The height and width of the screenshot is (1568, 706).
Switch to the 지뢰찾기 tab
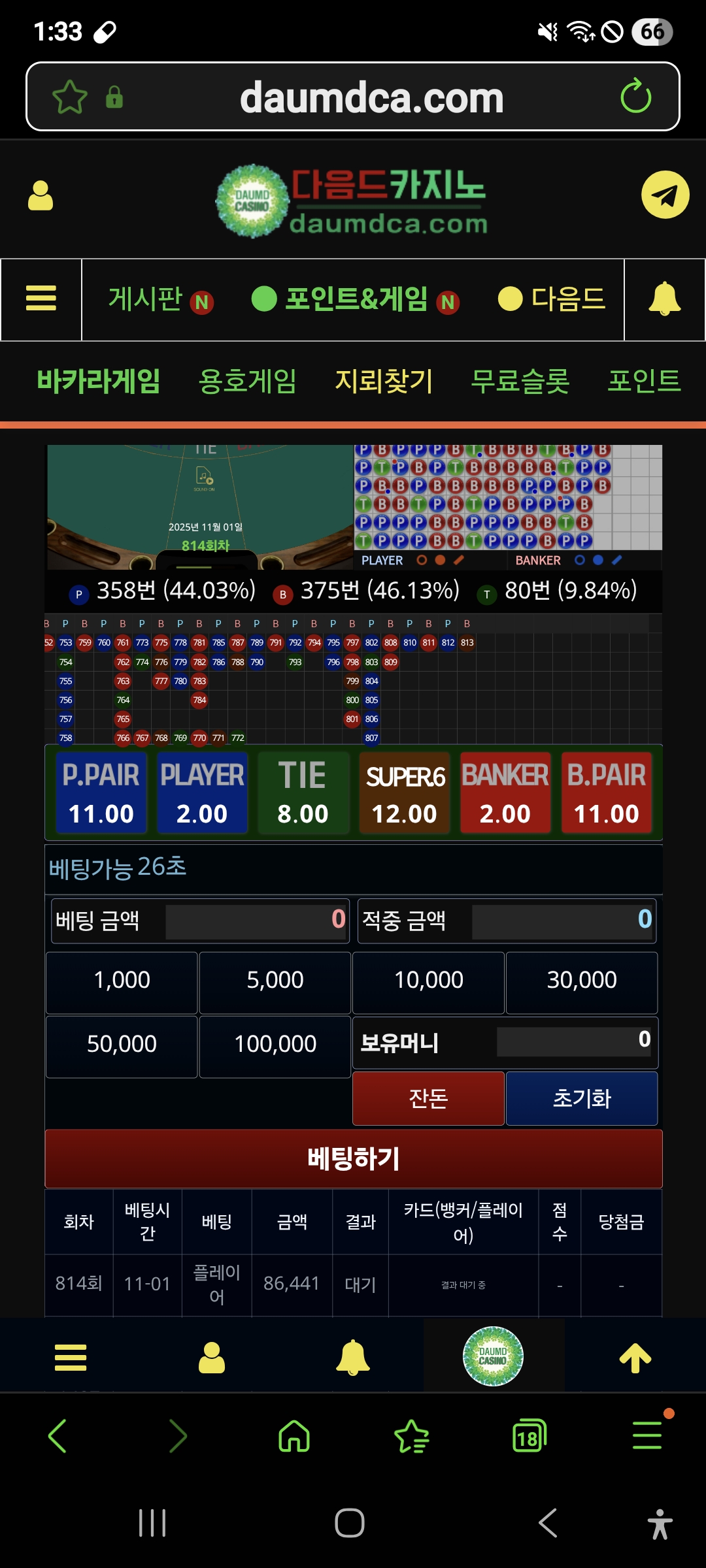point(384,381)
